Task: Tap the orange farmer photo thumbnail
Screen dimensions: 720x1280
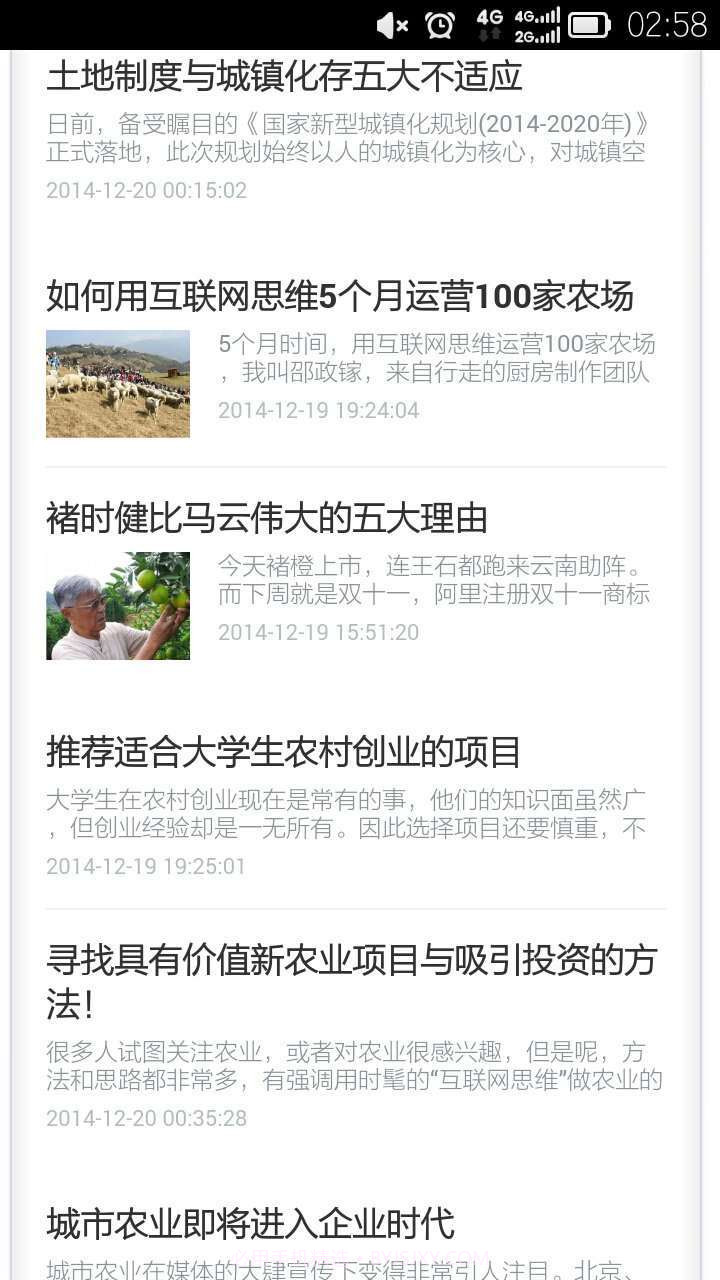Action: coord(117,605)
